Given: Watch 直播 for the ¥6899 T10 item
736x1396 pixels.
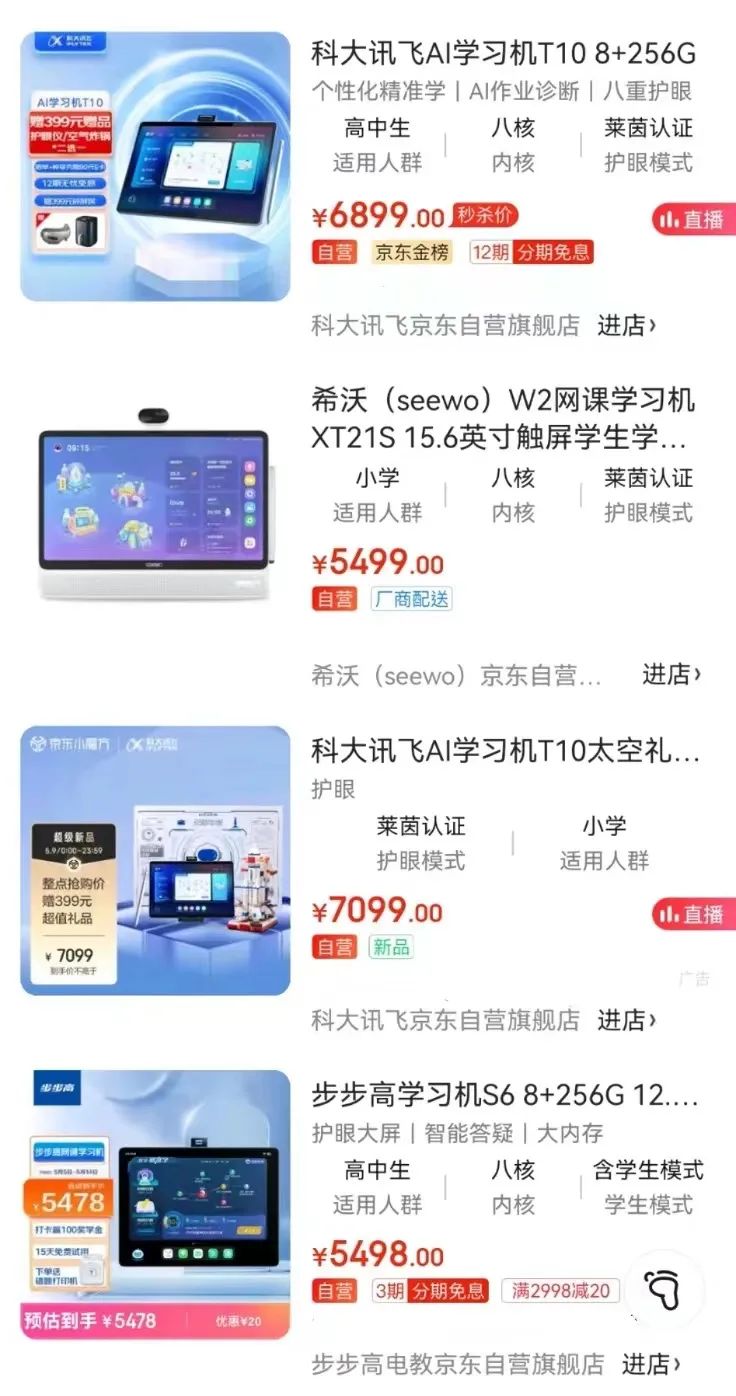Looking at the screenshot, I should (692, 219).
